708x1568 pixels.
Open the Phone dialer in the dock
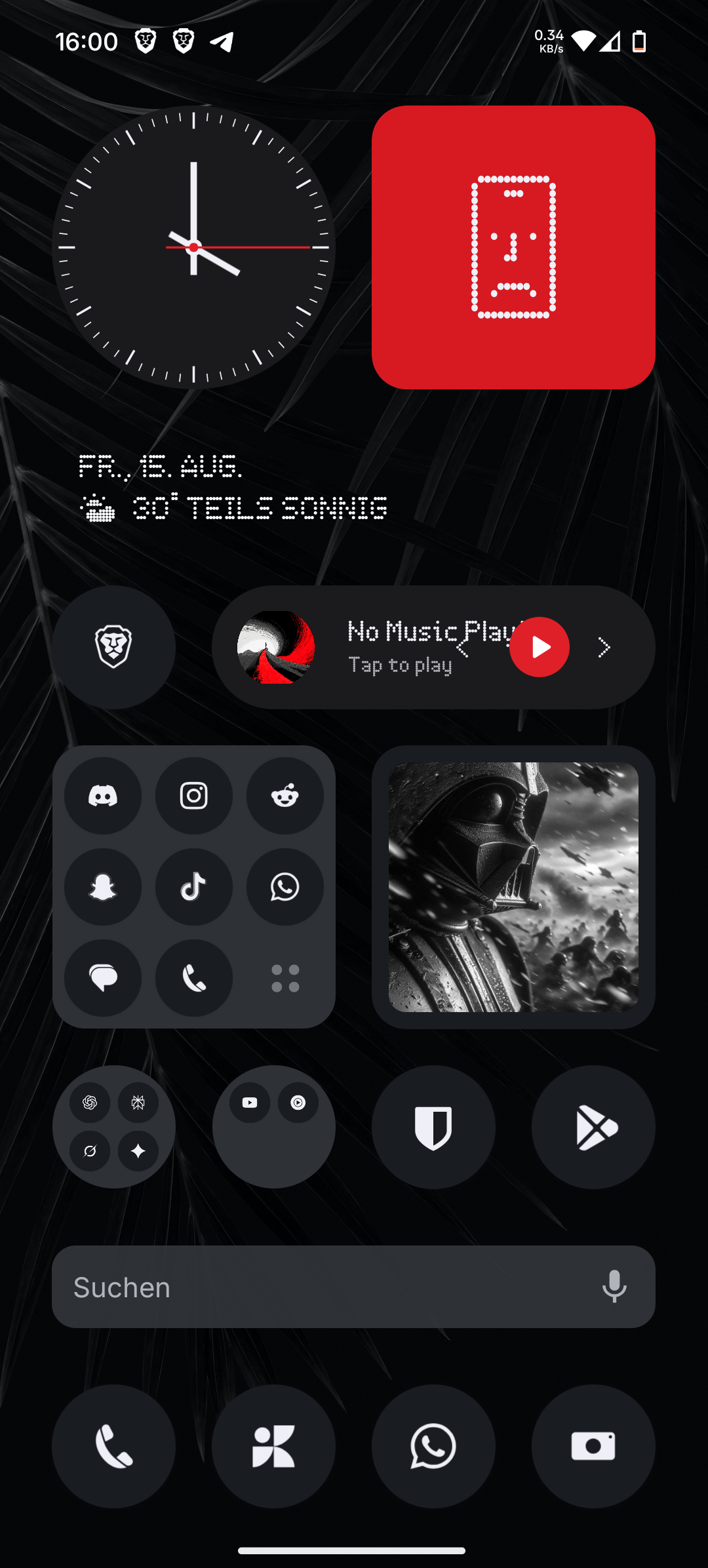pos(113,1446)
